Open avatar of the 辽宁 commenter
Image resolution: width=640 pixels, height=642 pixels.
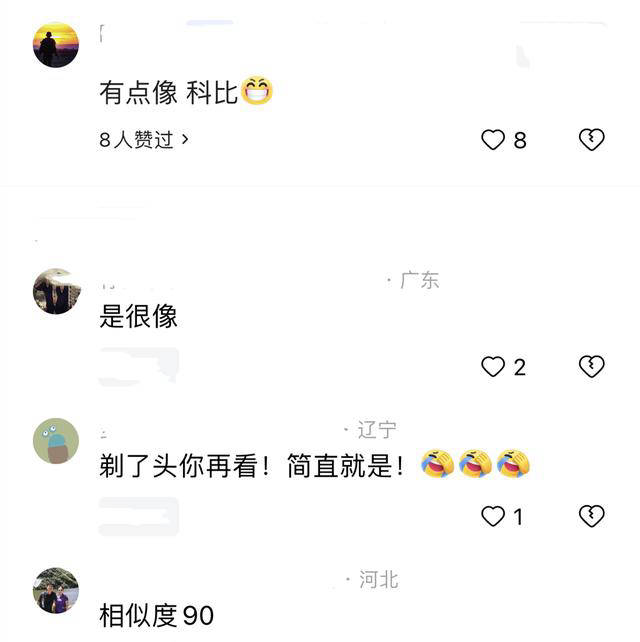pos(56,441)
